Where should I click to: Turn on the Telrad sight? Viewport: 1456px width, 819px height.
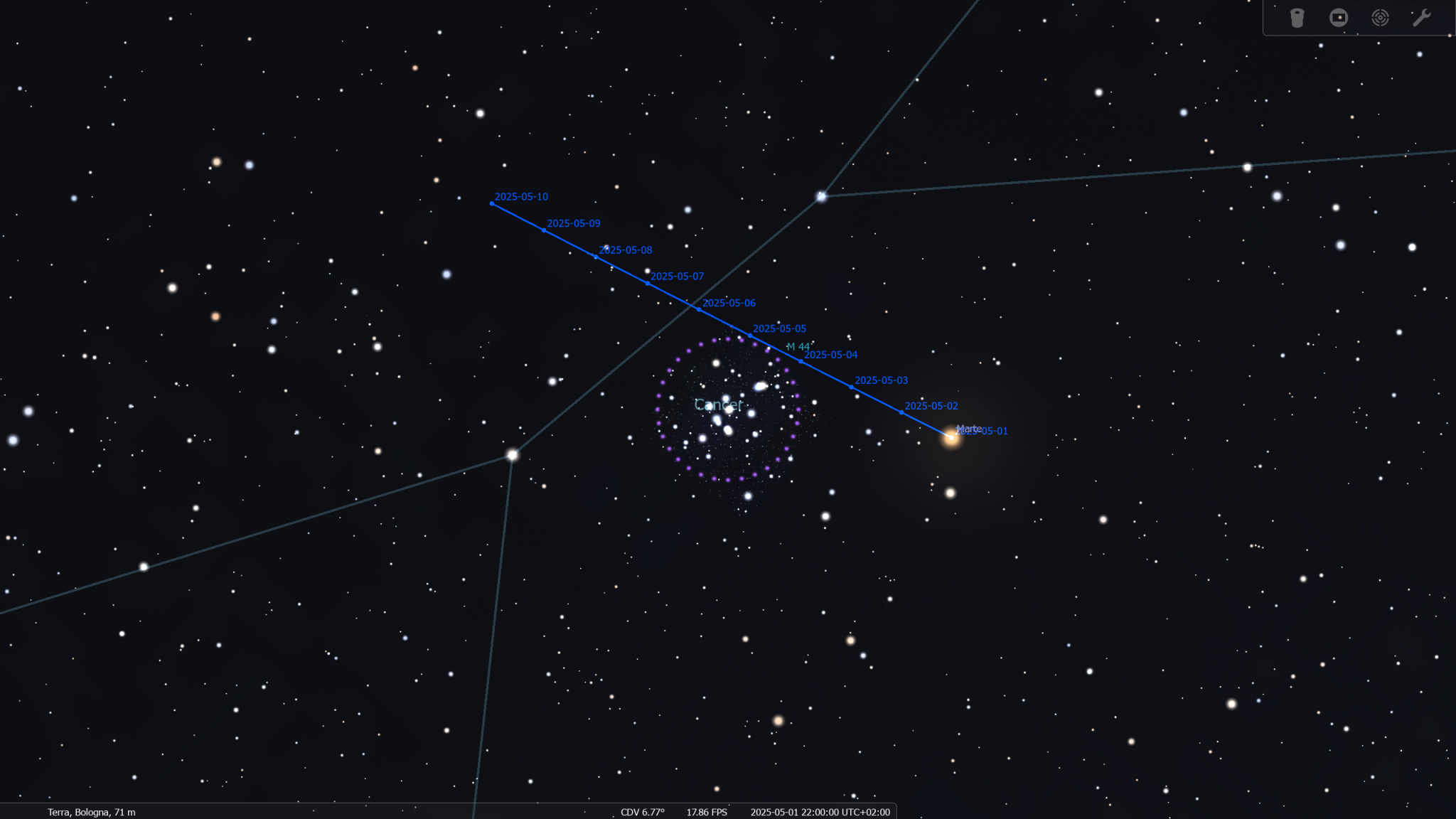pyautogui.click(x=1380, y=18)
